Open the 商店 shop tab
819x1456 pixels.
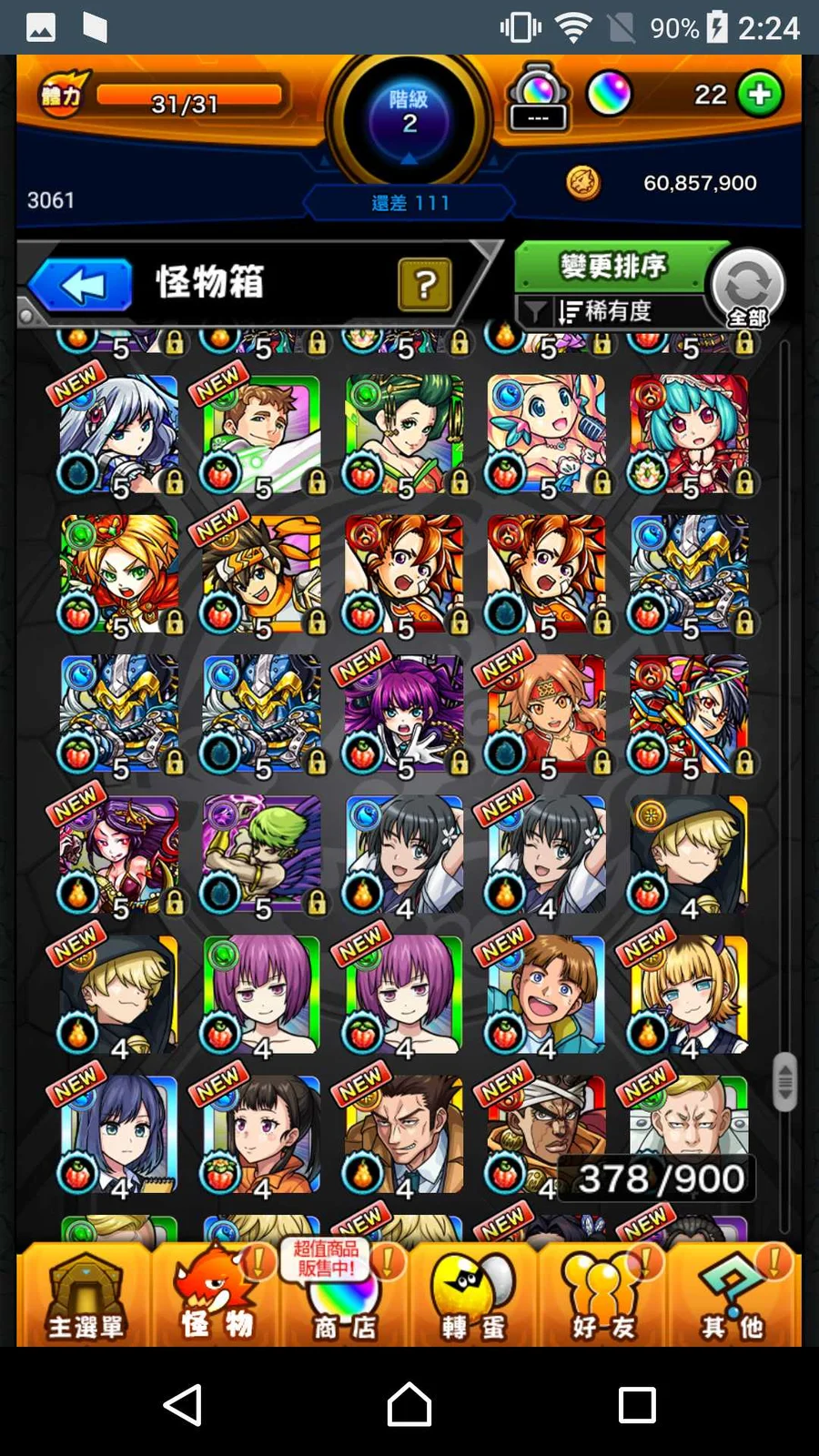(x=344, y=1296)
